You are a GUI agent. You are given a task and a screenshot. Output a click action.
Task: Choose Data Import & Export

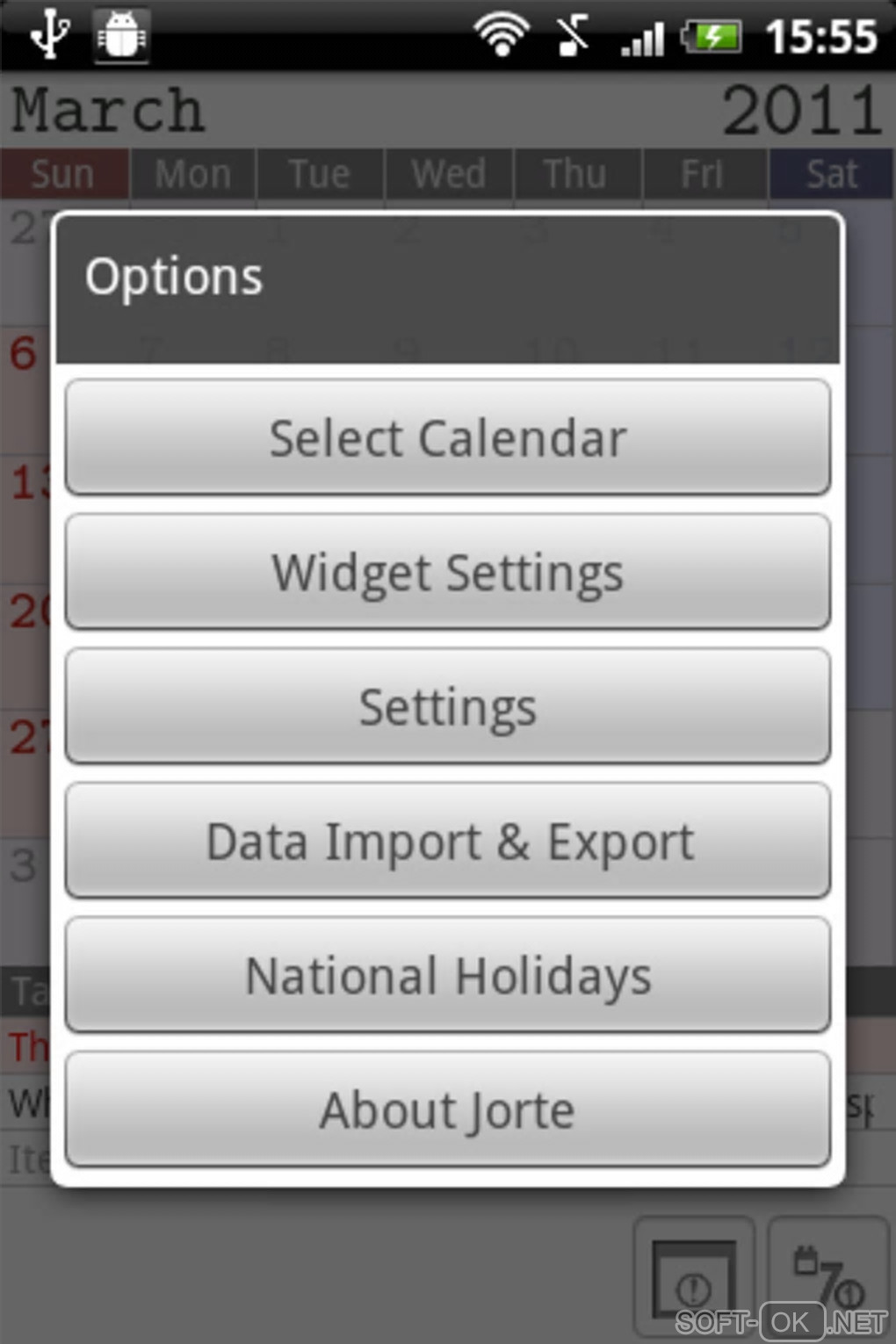click(x=448, y=842)
